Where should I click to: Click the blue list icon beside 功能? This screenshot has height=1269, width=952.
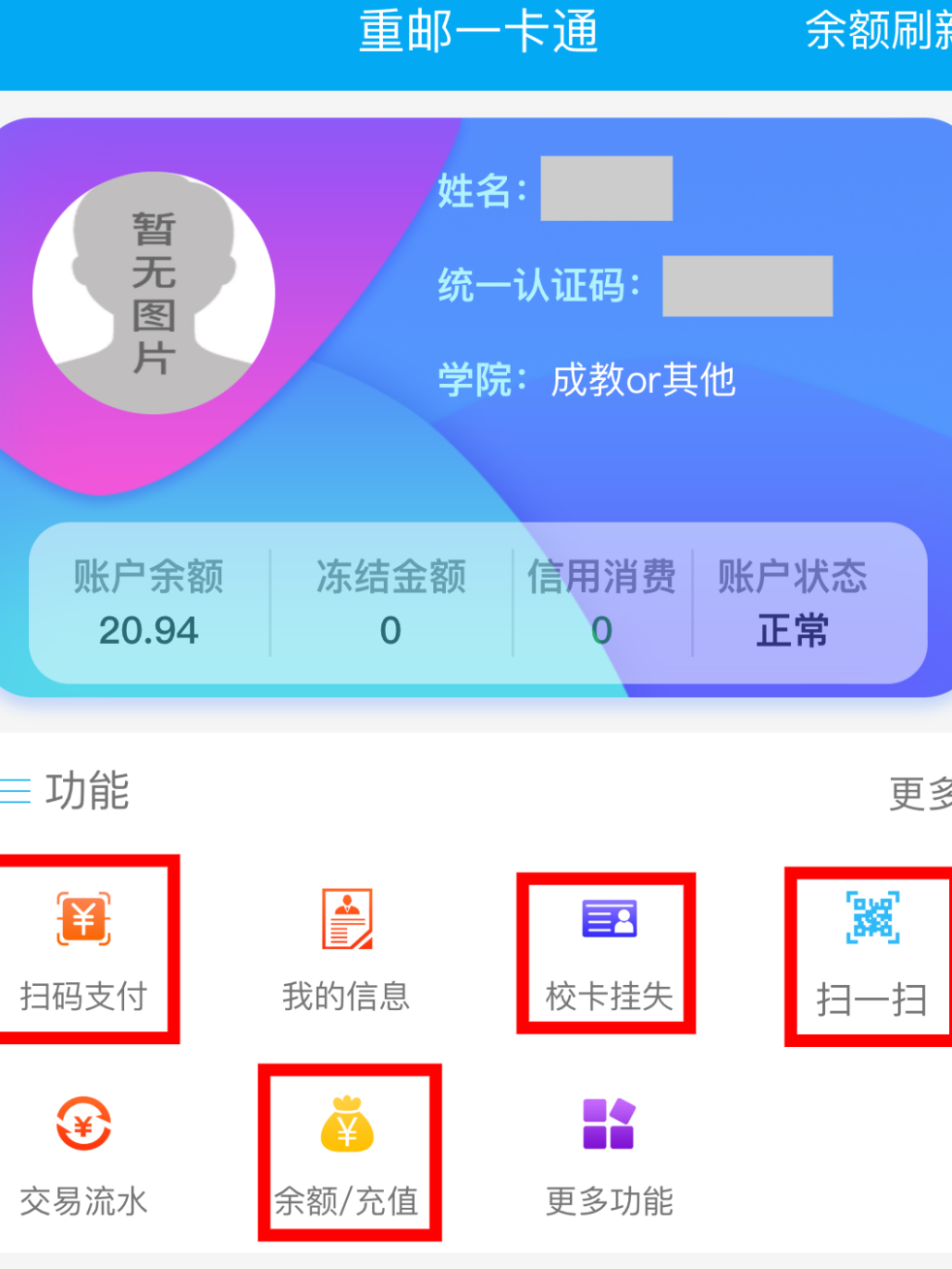[x=12, y=792]
